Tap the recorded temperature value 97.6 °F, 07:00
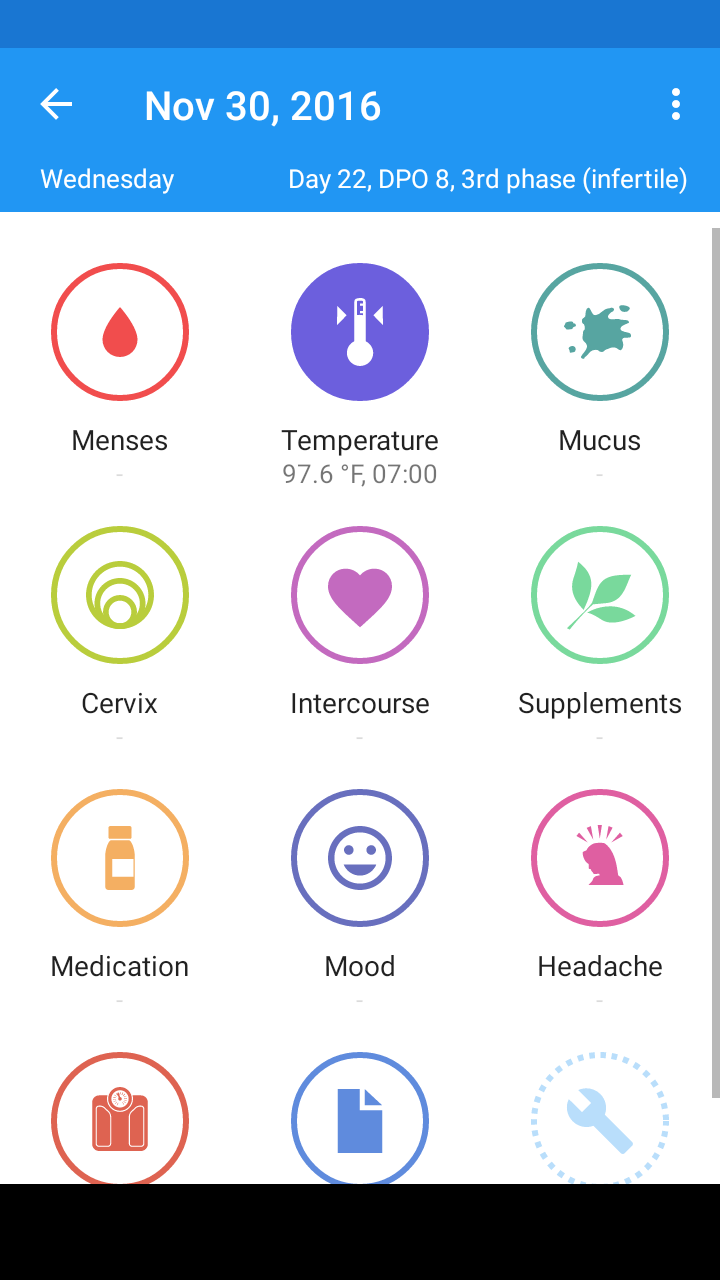 pos(360,474)
